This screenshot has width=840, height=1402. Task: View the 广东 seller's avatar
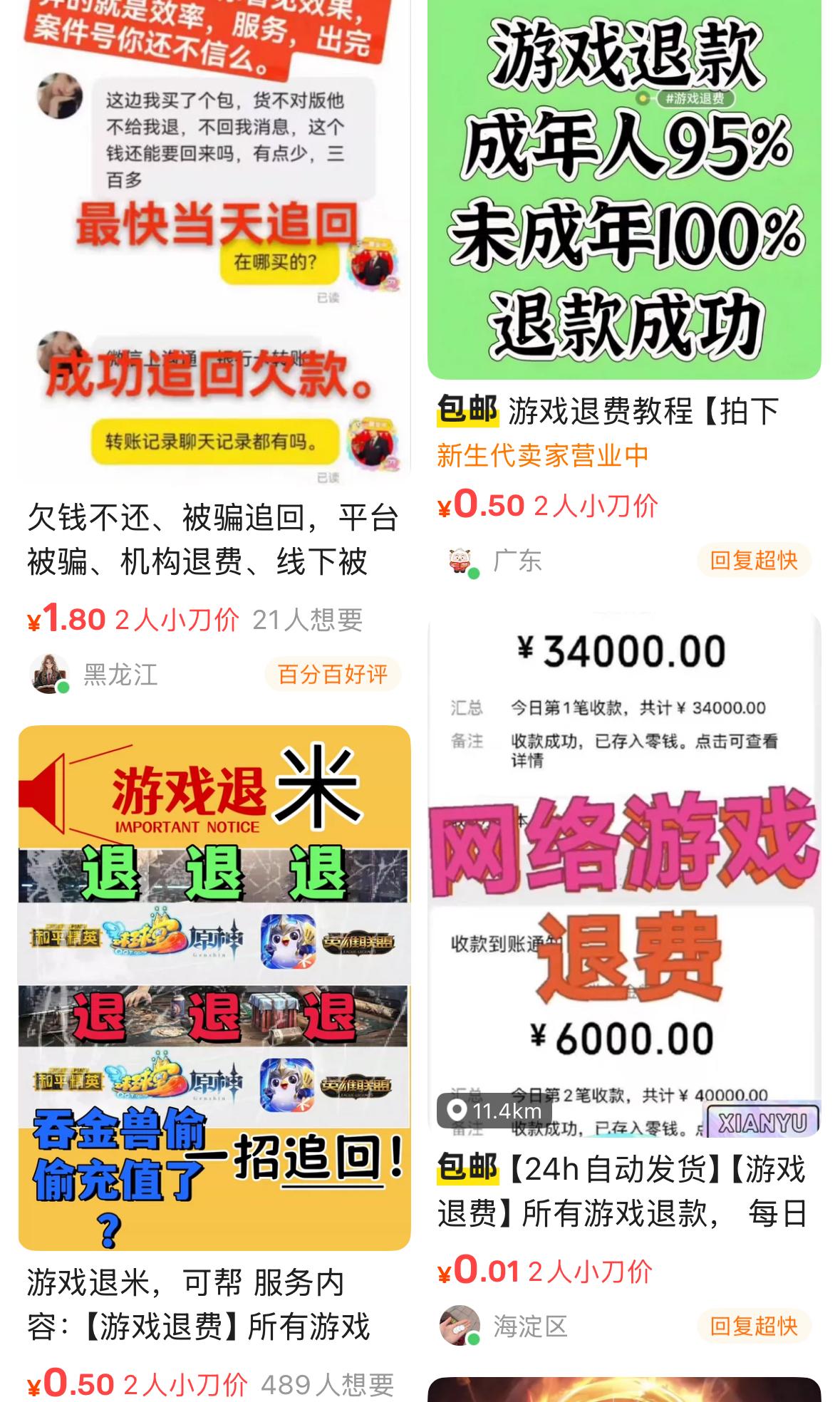tap(462, 561)
